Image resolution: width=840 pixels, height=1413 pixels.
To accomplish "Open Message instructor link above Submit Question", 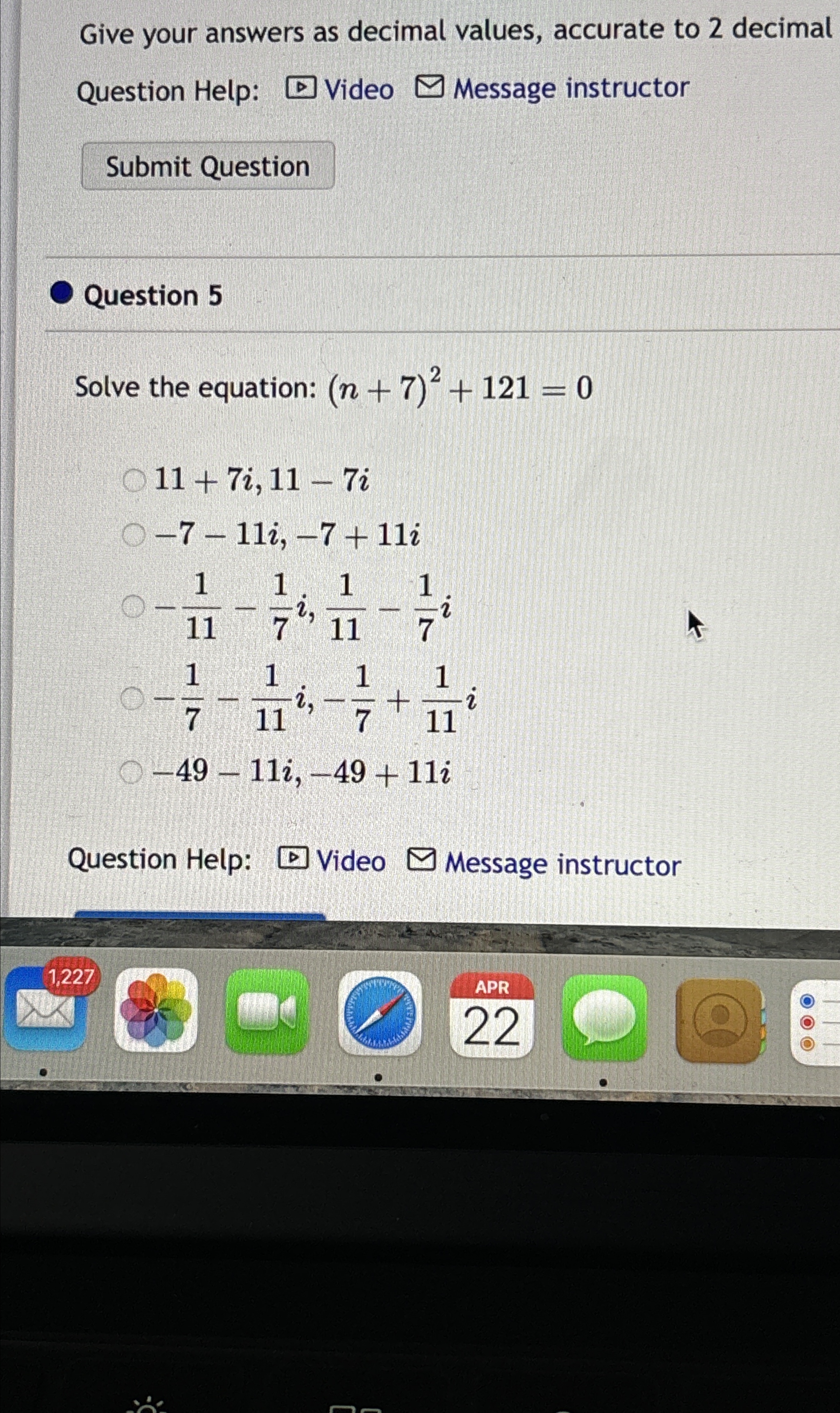I will (x=552, y=89).
